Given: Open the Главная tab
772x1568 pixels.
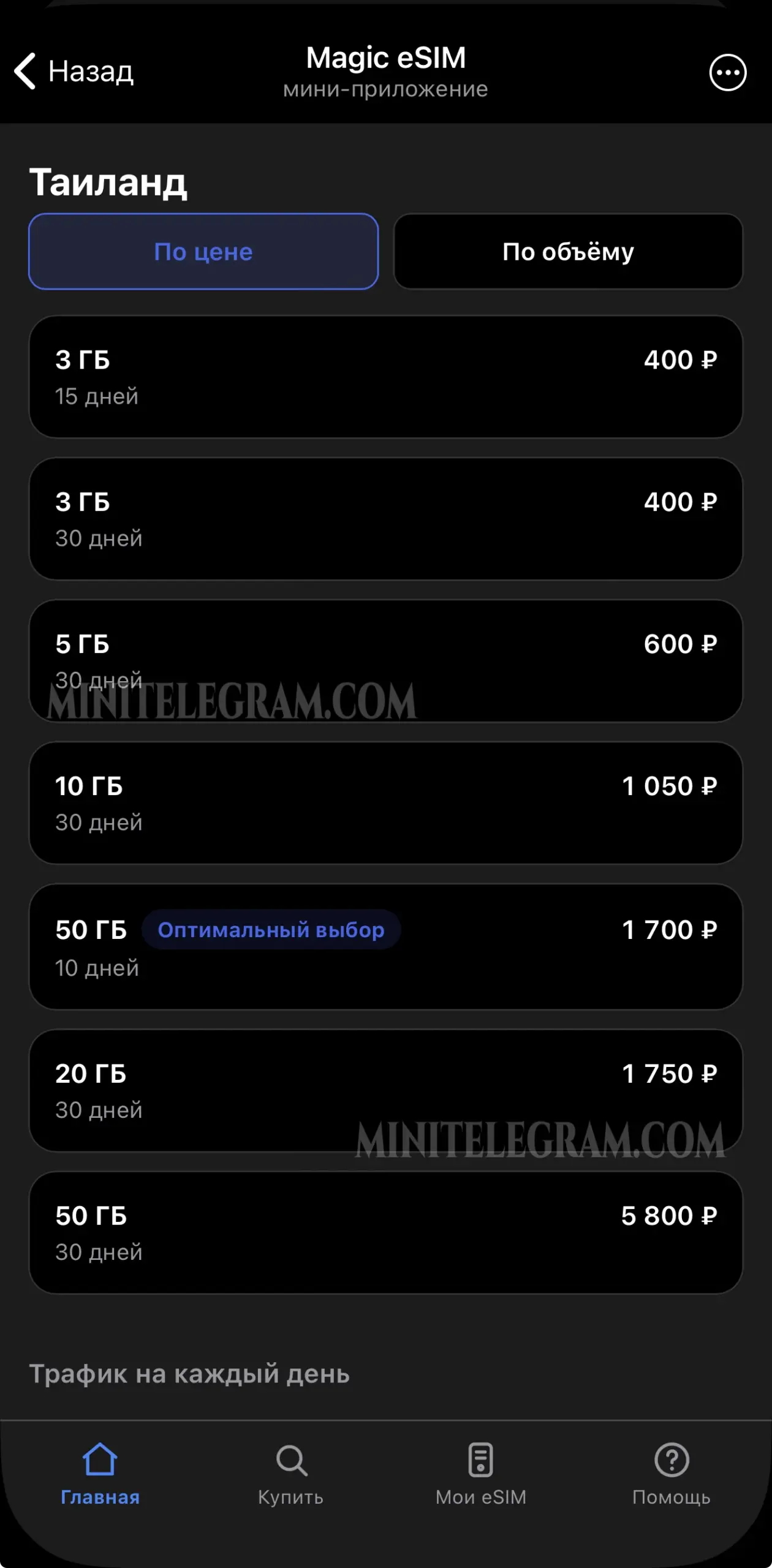Looking at the screenshot, I should [x=100, y=1474].
